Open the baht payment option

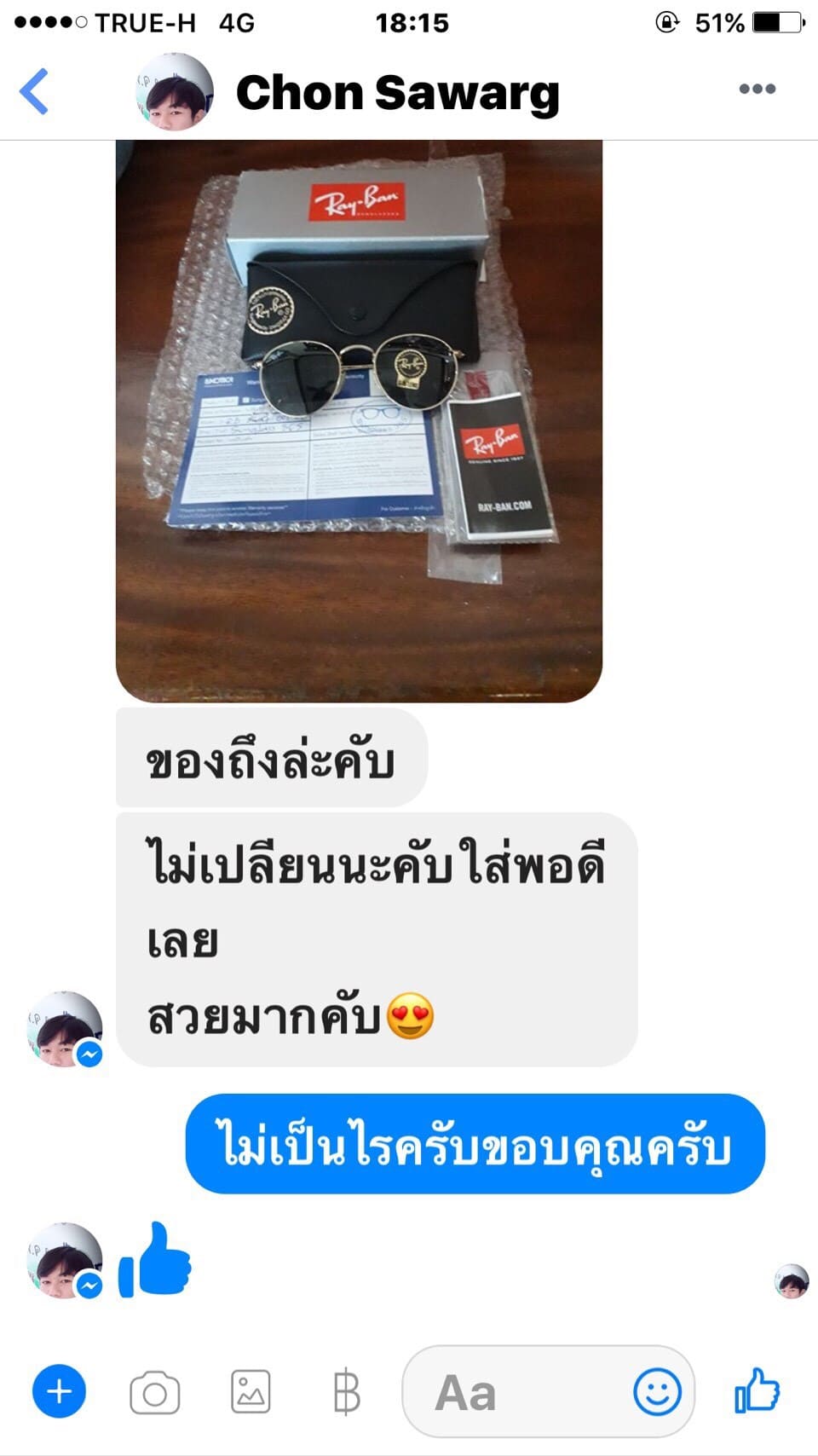pyautogui.click(x=346, y=1392)
